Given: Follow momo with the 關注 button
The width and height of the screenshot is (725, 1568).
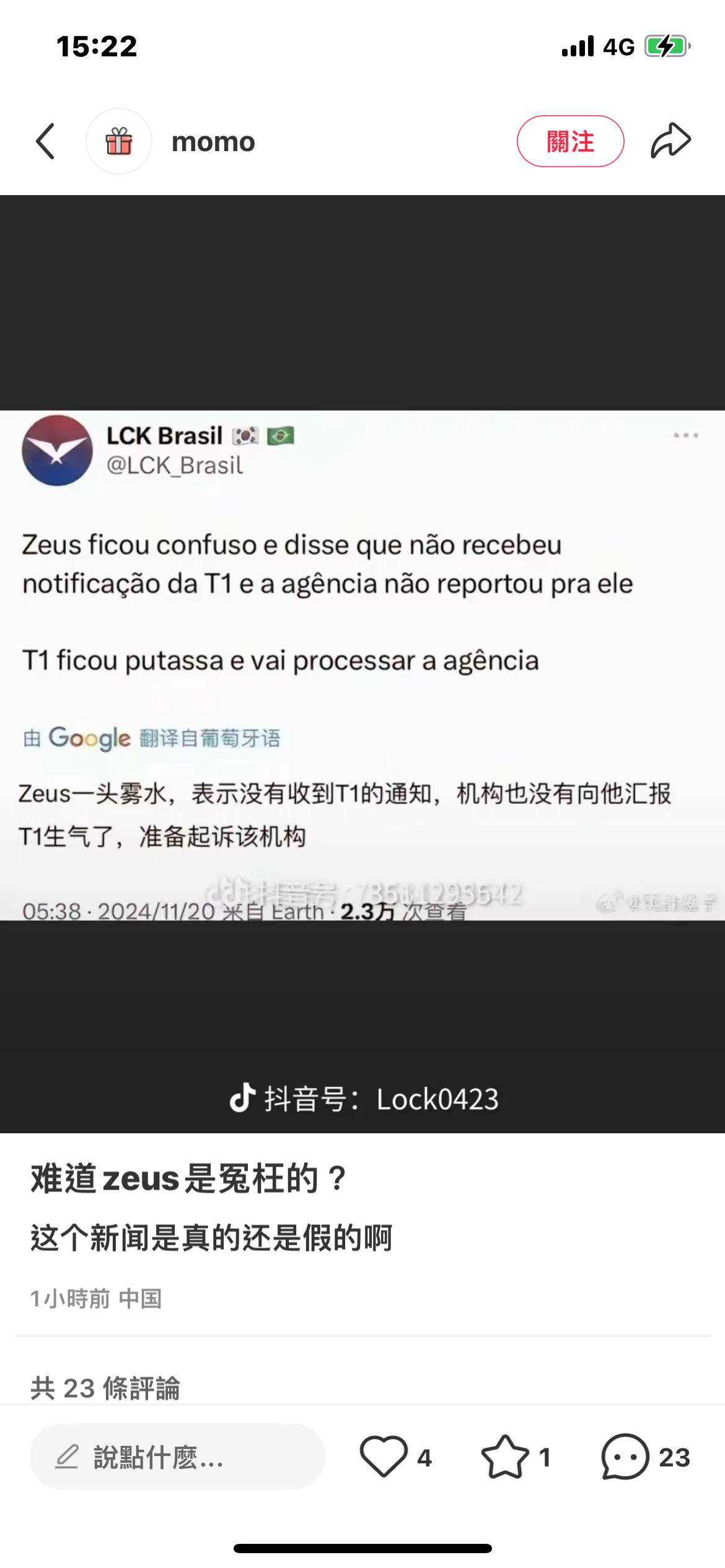Looking at the screenshot, I should tap(569, 141).
